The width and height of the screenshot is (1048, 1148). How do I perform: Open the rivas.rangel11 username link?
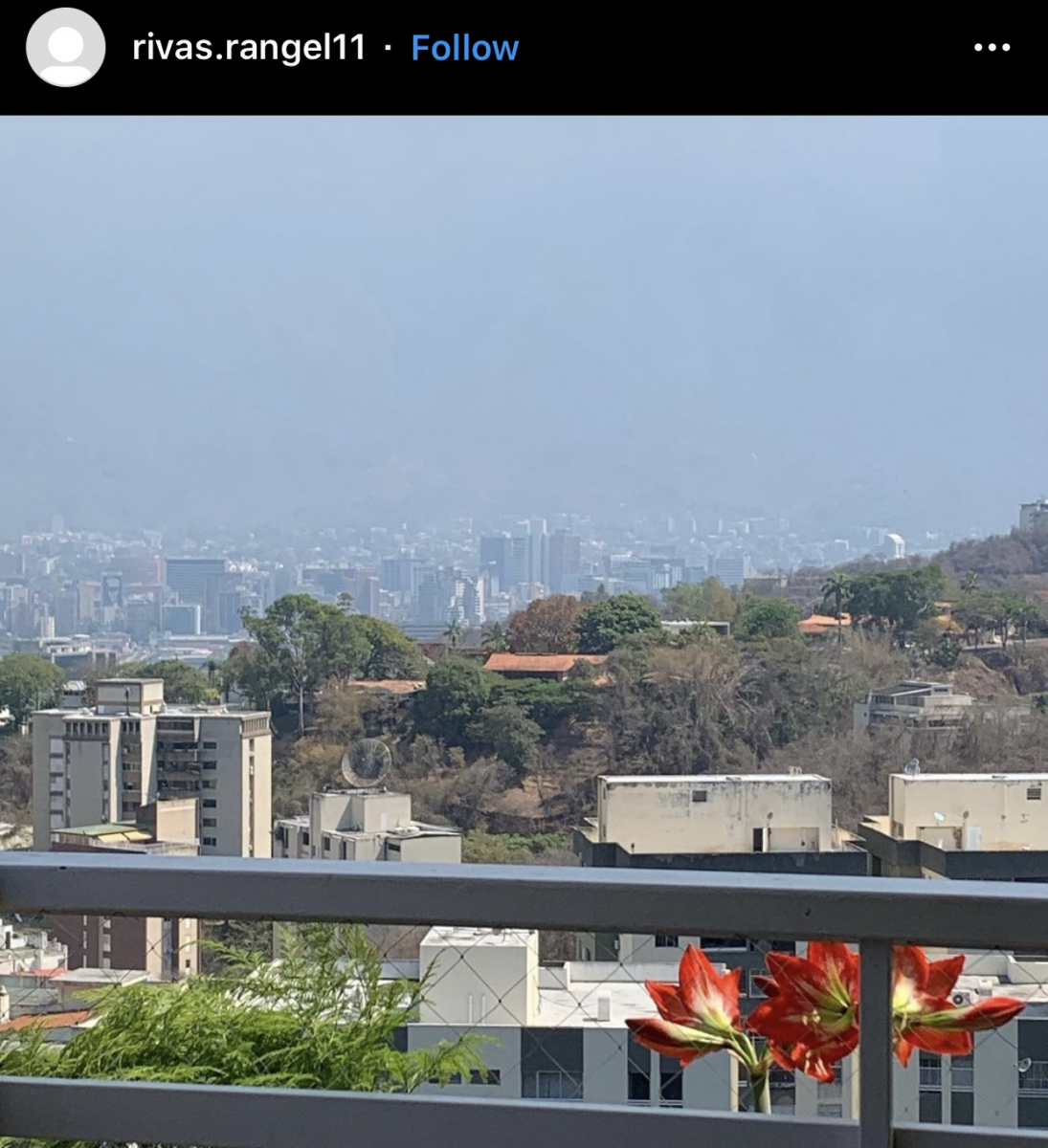click(x=249, y=47)
